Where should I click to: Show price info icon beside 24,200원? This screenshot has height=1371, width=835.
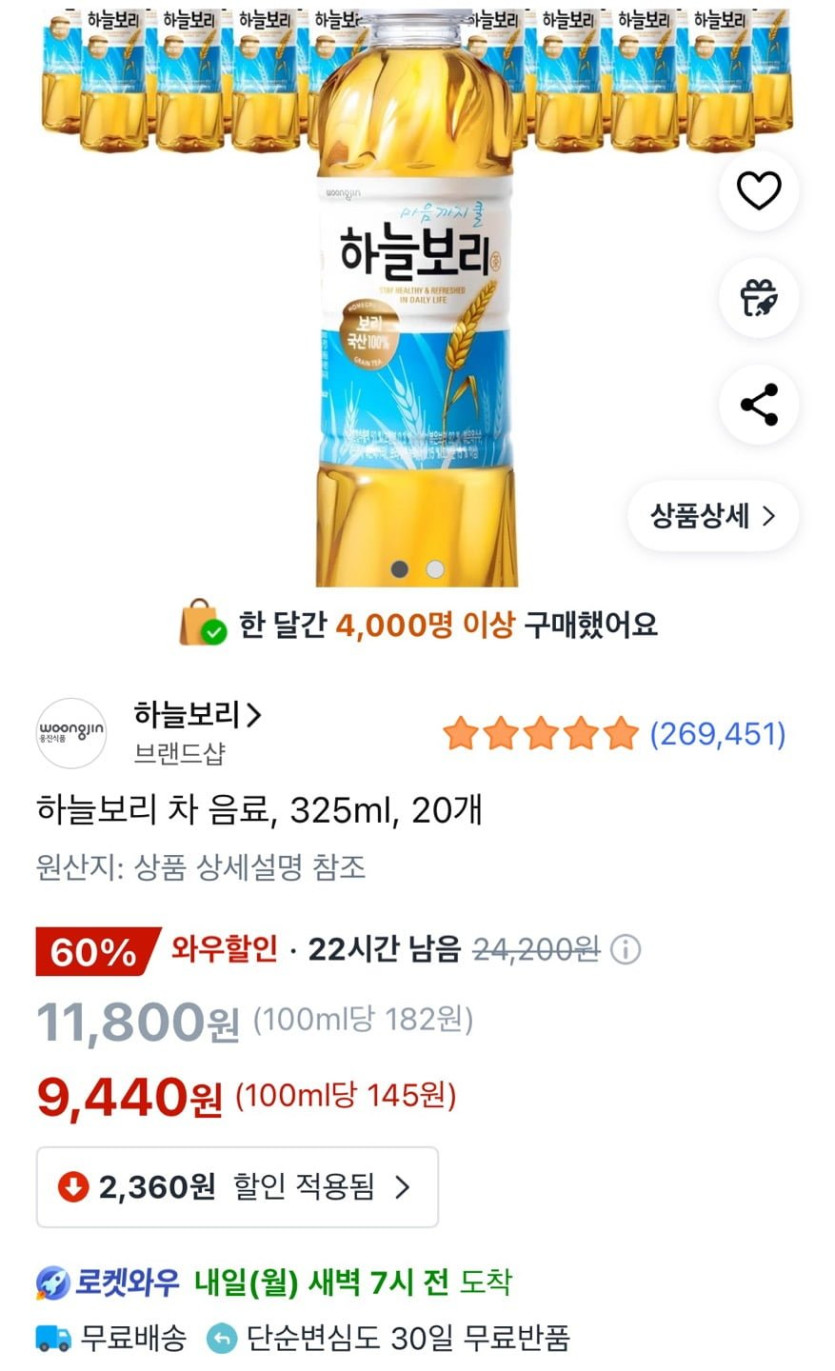[x=625, y=949]
